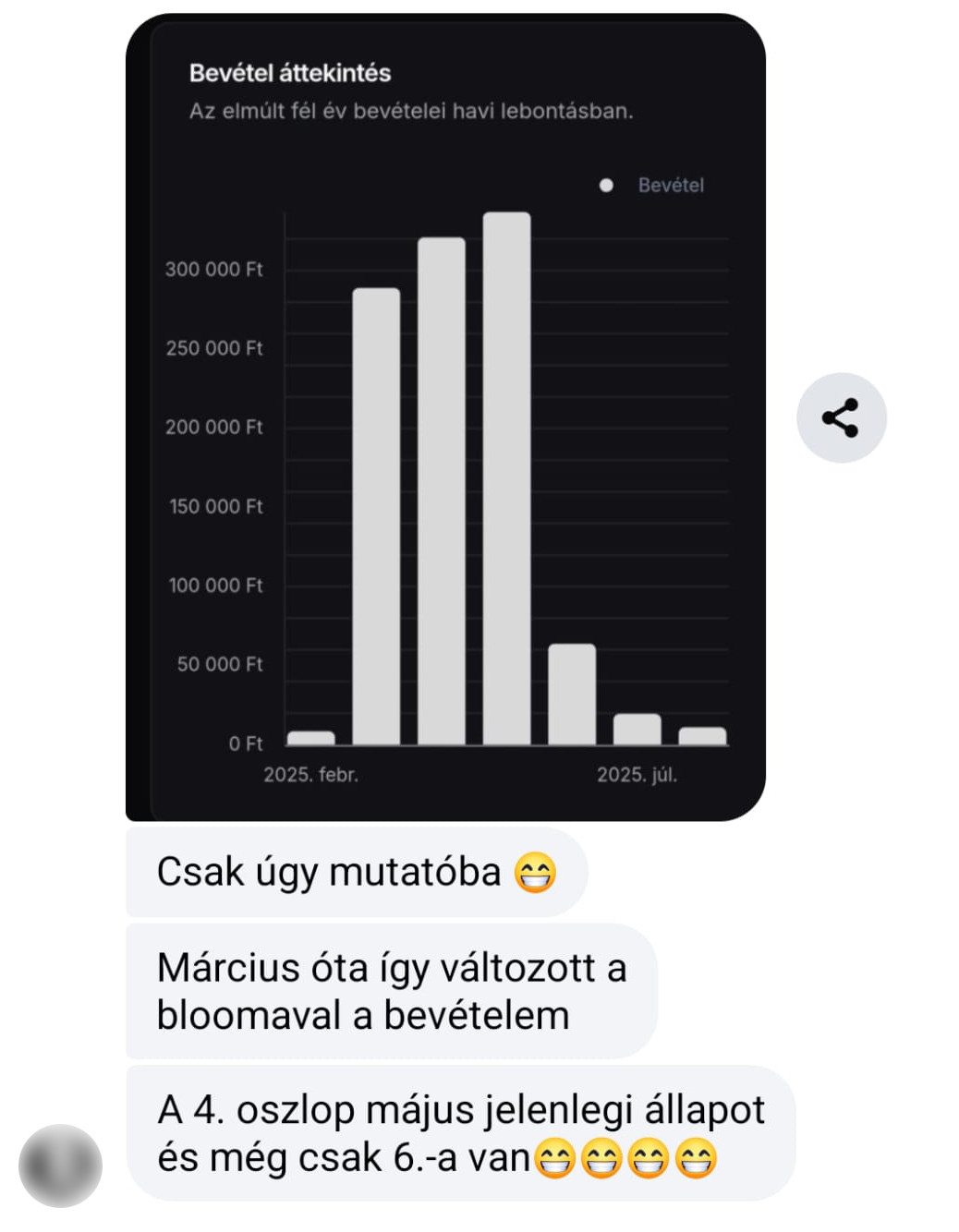Screen dimensions: 959x1232
Task: Open the sender's blurred profile picture
Action: (61, 1165)
